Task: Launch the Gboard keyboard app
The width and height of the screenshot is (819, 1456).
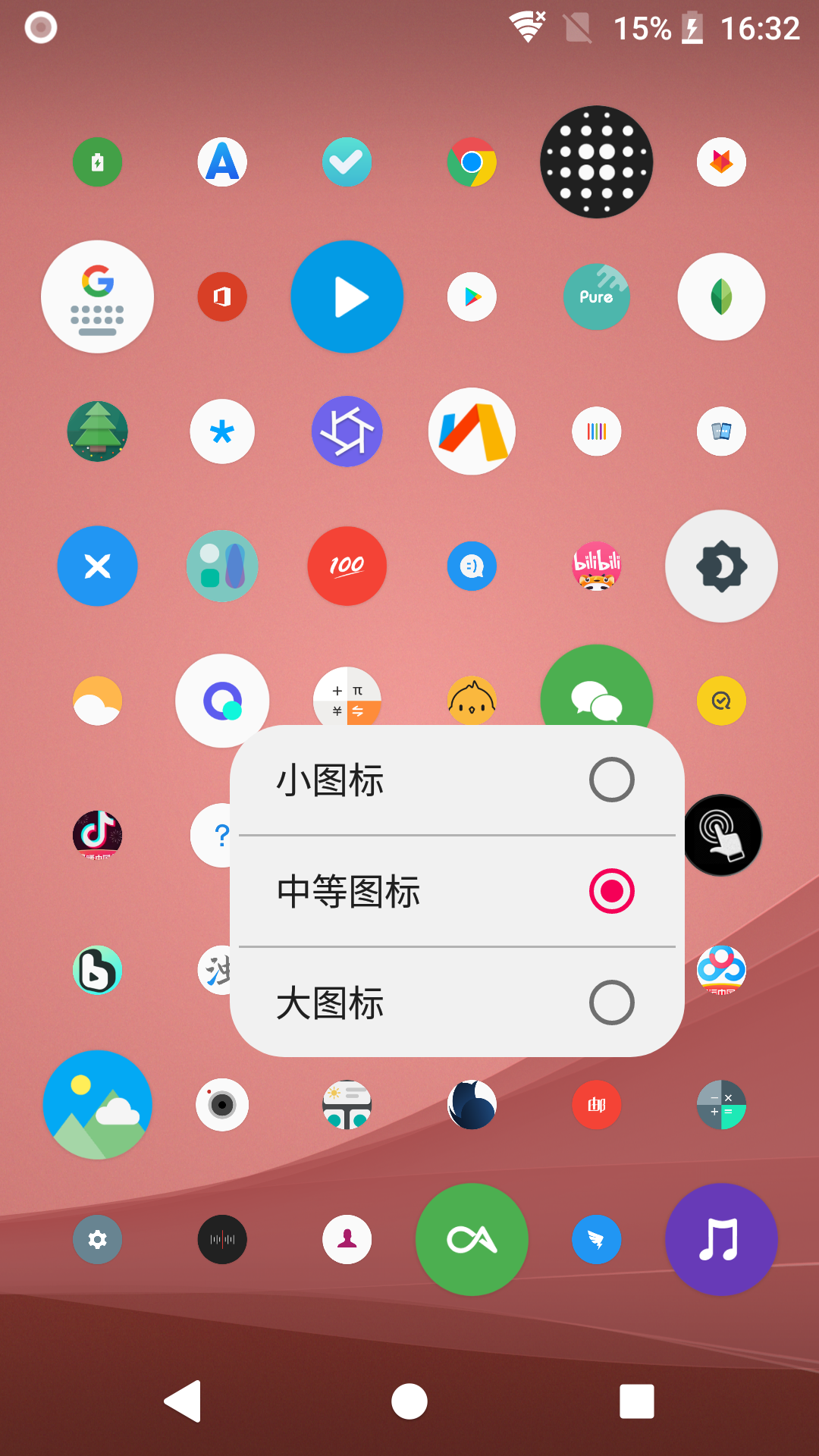Action: click(x=97, y=297)
